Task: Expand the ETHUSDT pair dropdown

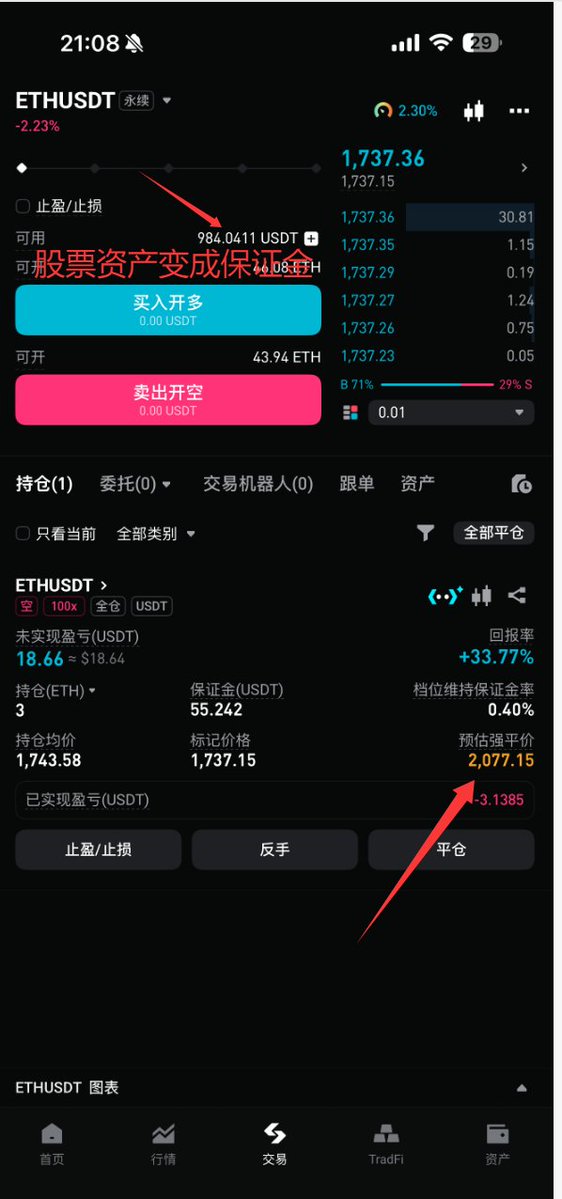Action: 167,100
